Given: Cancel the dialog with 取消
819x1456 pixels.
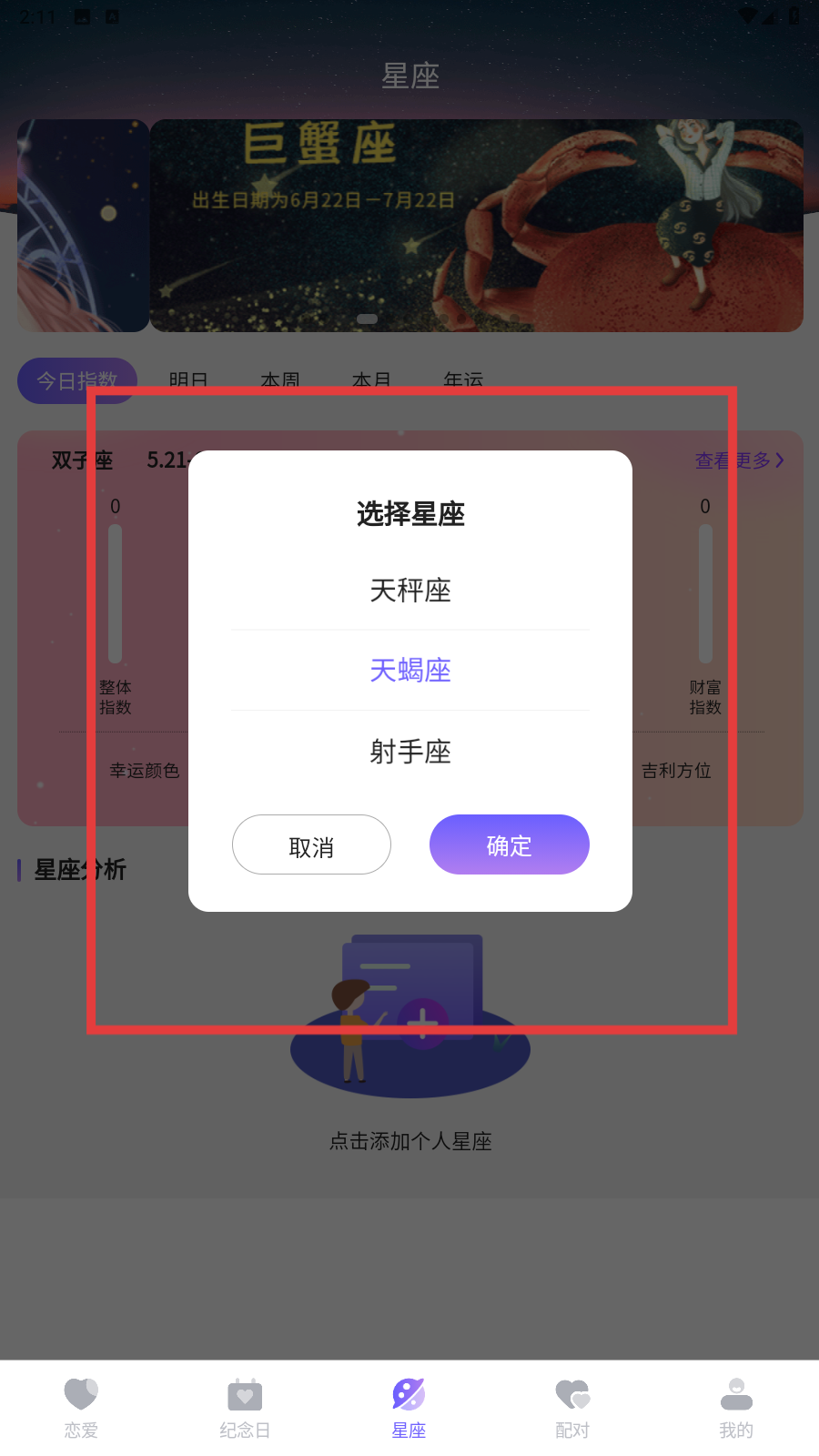Looking at the screenshot, I should click(x=311, y=844).
